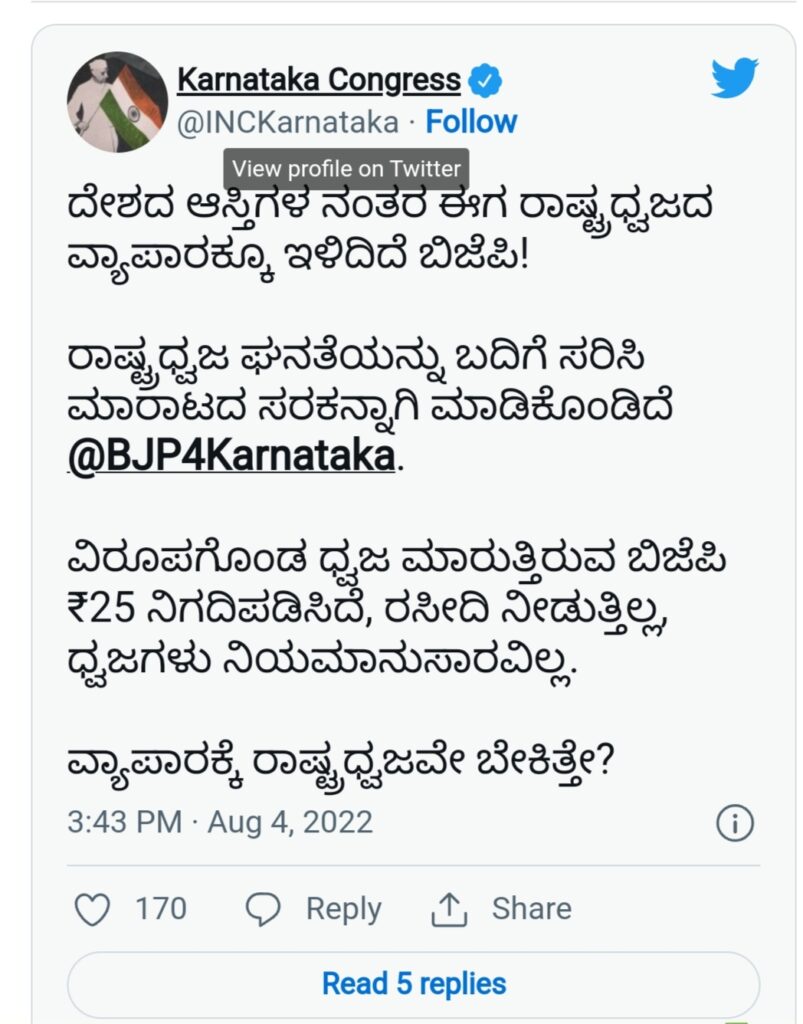803x1024 pixels.
Task: Follow the @INCKarnataka account
Action: [x=471, y=122]
